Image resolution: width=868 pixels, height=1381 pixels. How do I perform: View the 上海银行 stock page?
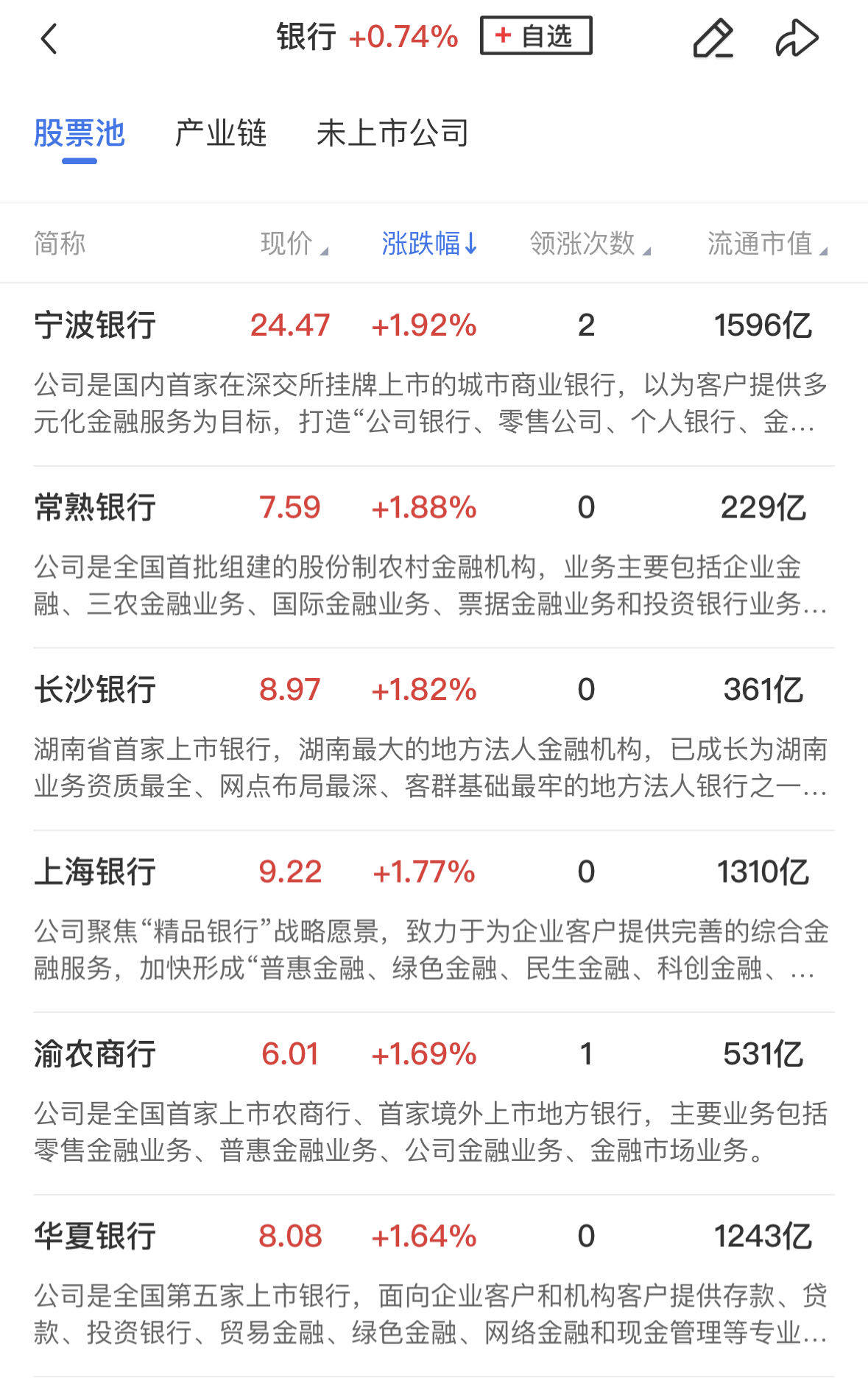(95, 872)
